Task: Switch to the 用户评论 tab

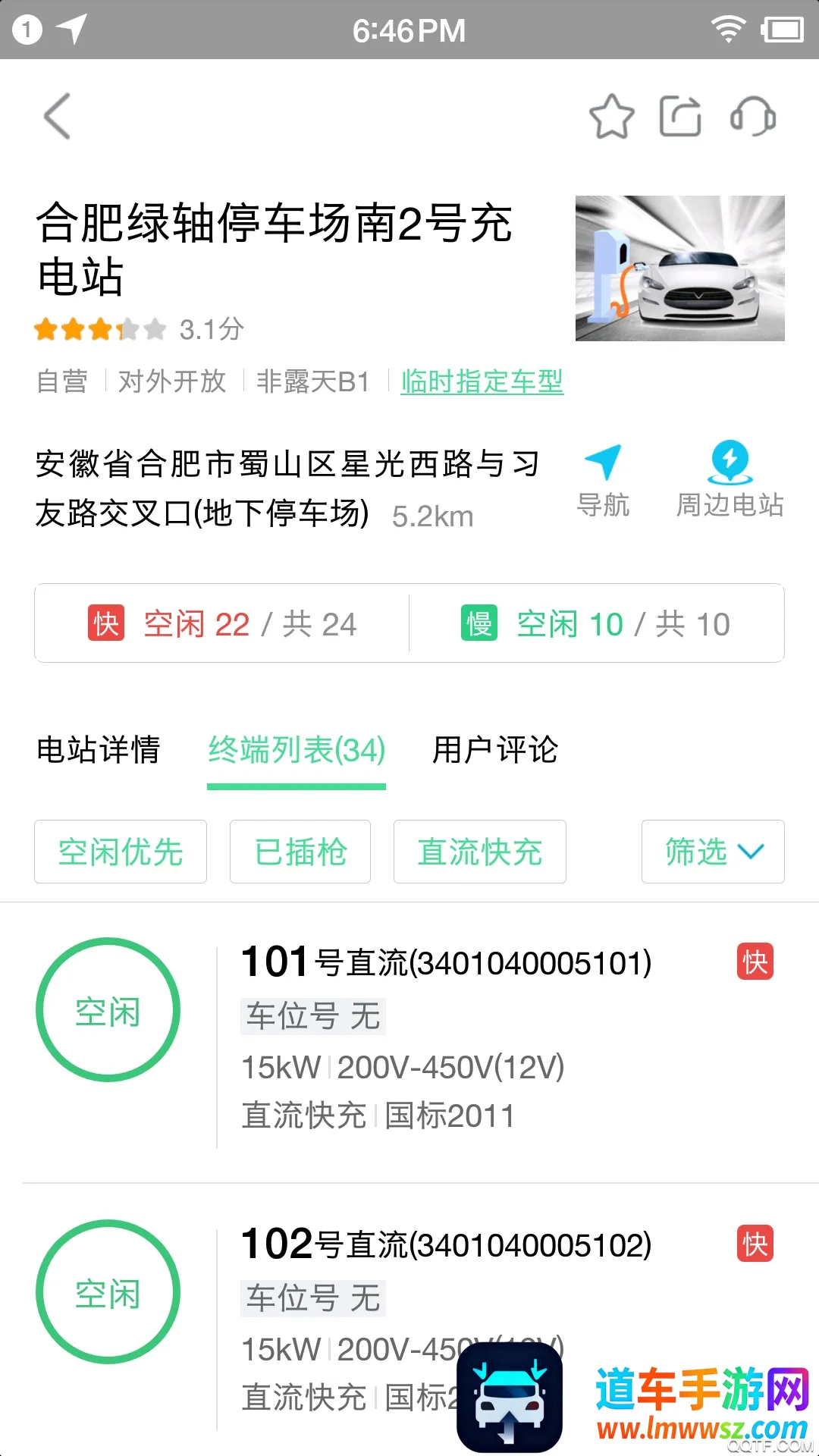Action: click(494, 750)
